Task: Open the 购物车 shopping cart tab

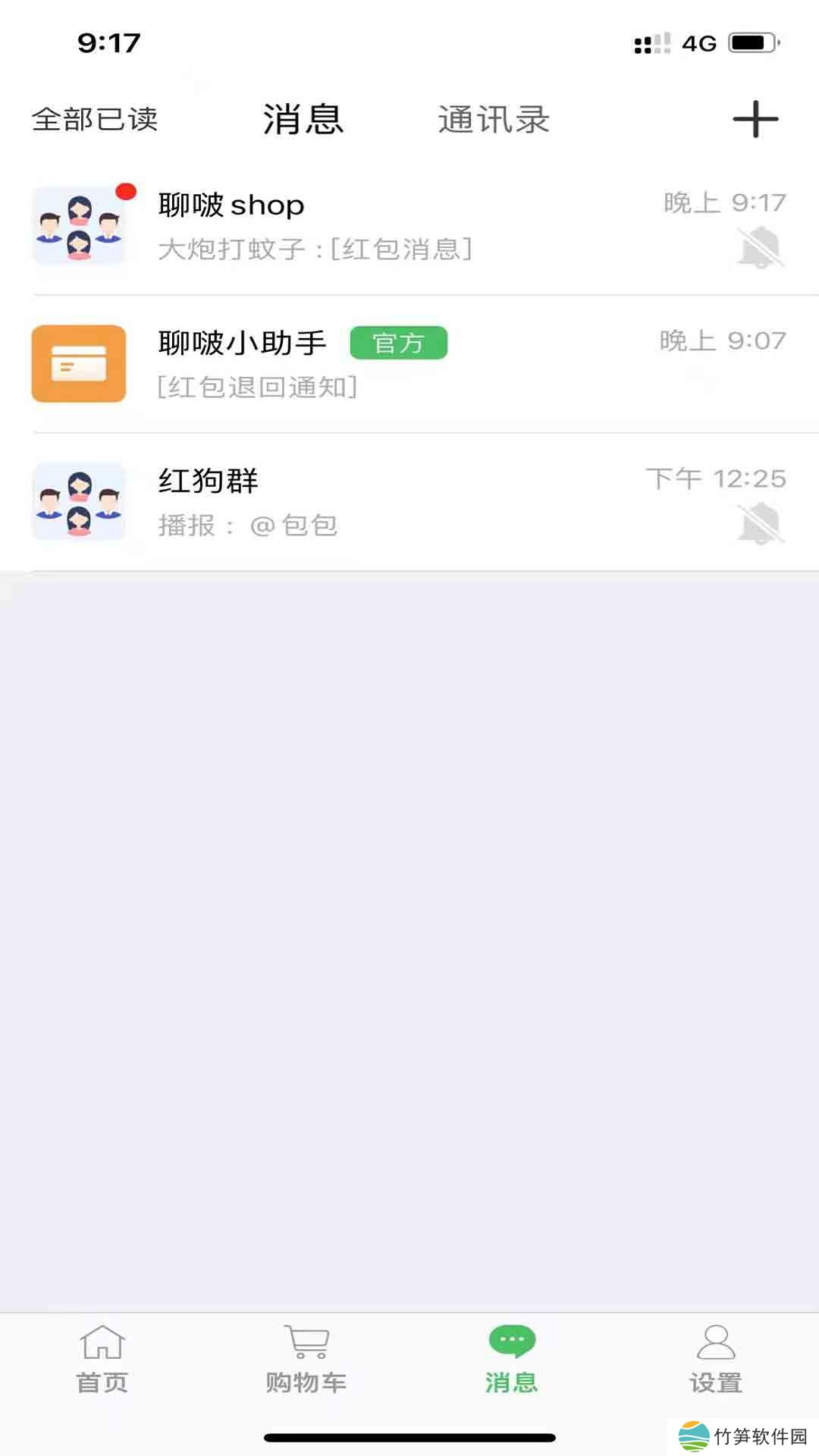Action: [306, 1359]
